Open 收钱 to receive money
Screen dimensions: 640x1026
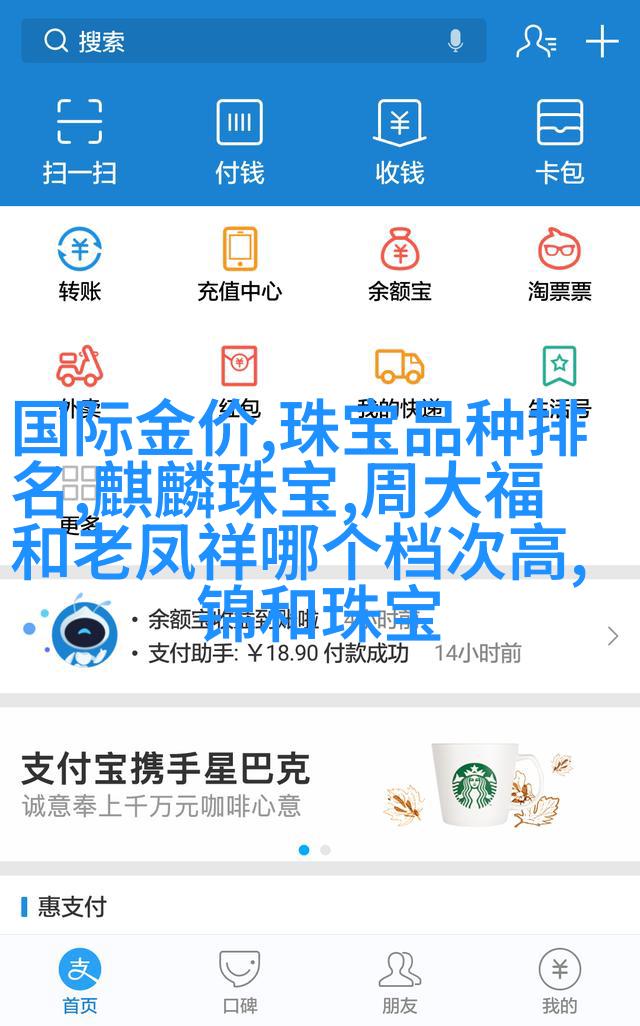(400, 140)
